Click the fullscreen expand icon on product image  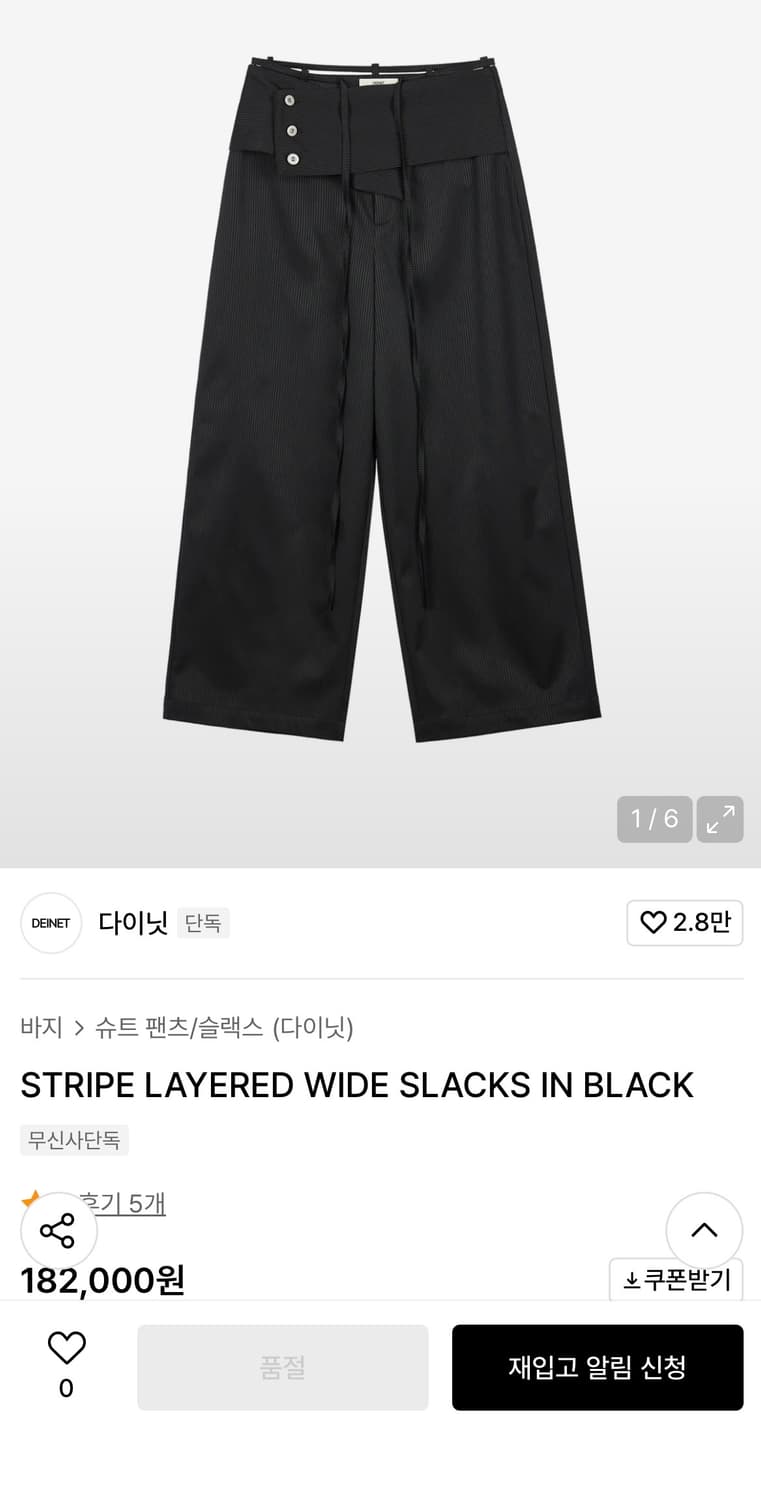click(x=720, y=819)
